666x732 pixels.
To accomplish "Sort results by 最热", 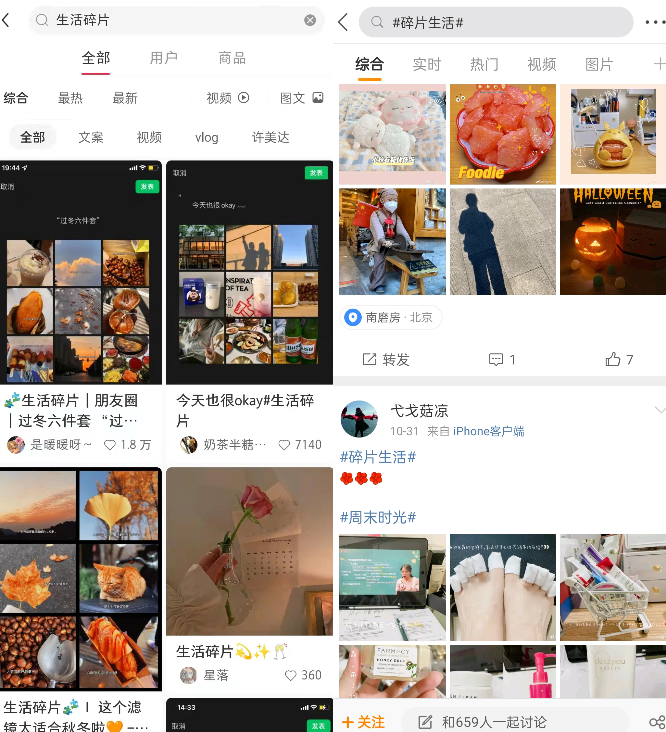I will click(70, 98).
